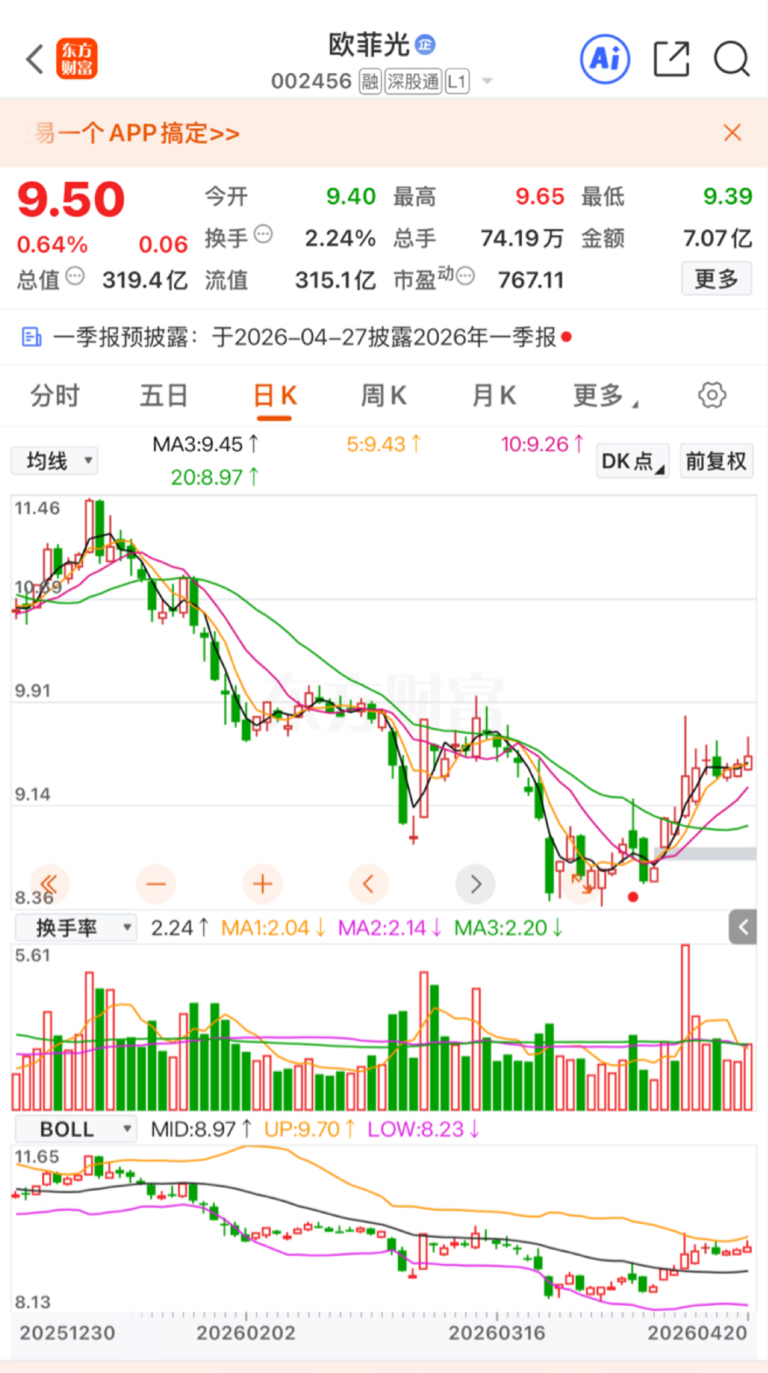Screen dimensions: 768x1373
Task: Go back using the top-left arrow
Action: (x=35, y=60)
